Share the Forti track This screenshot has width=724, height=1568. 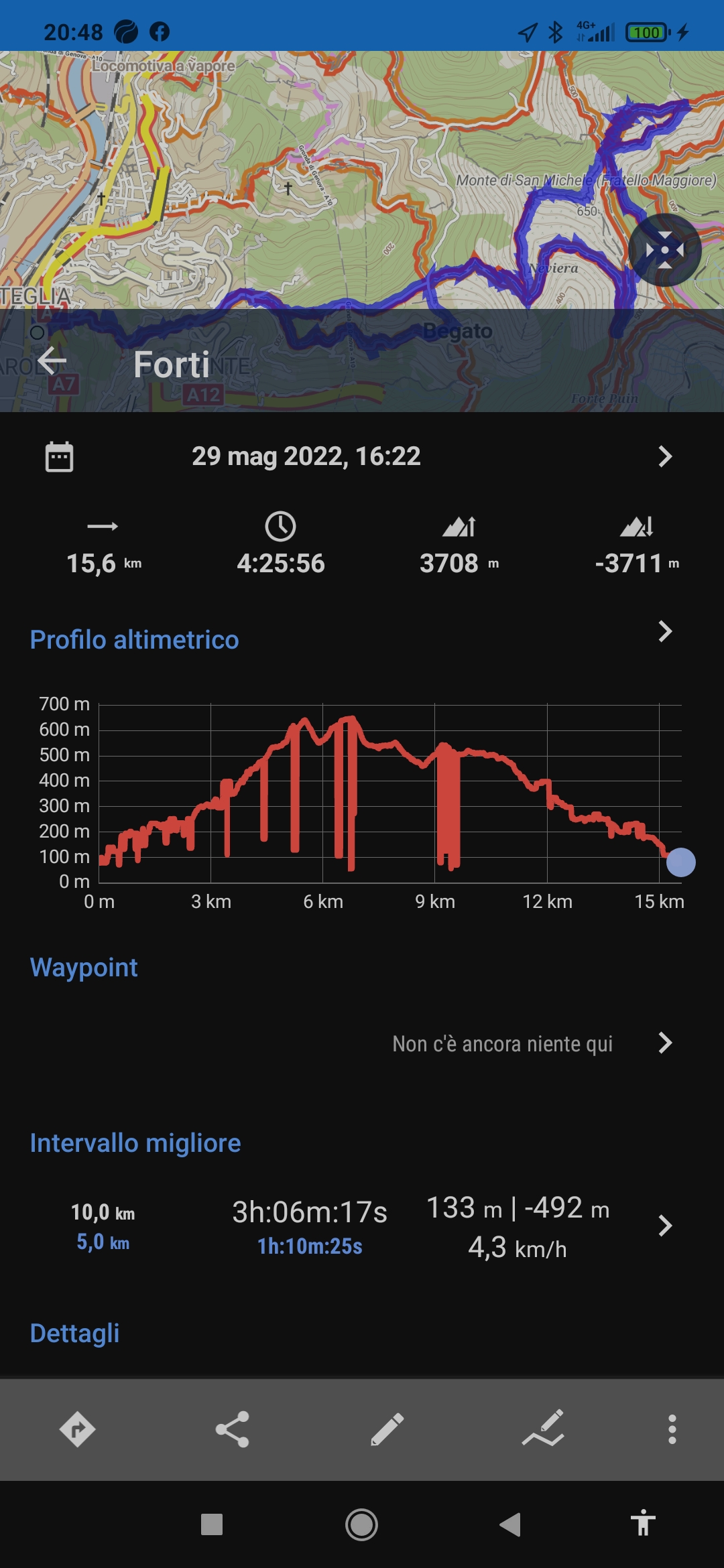pyautogui.click(x=232, y=1429)
